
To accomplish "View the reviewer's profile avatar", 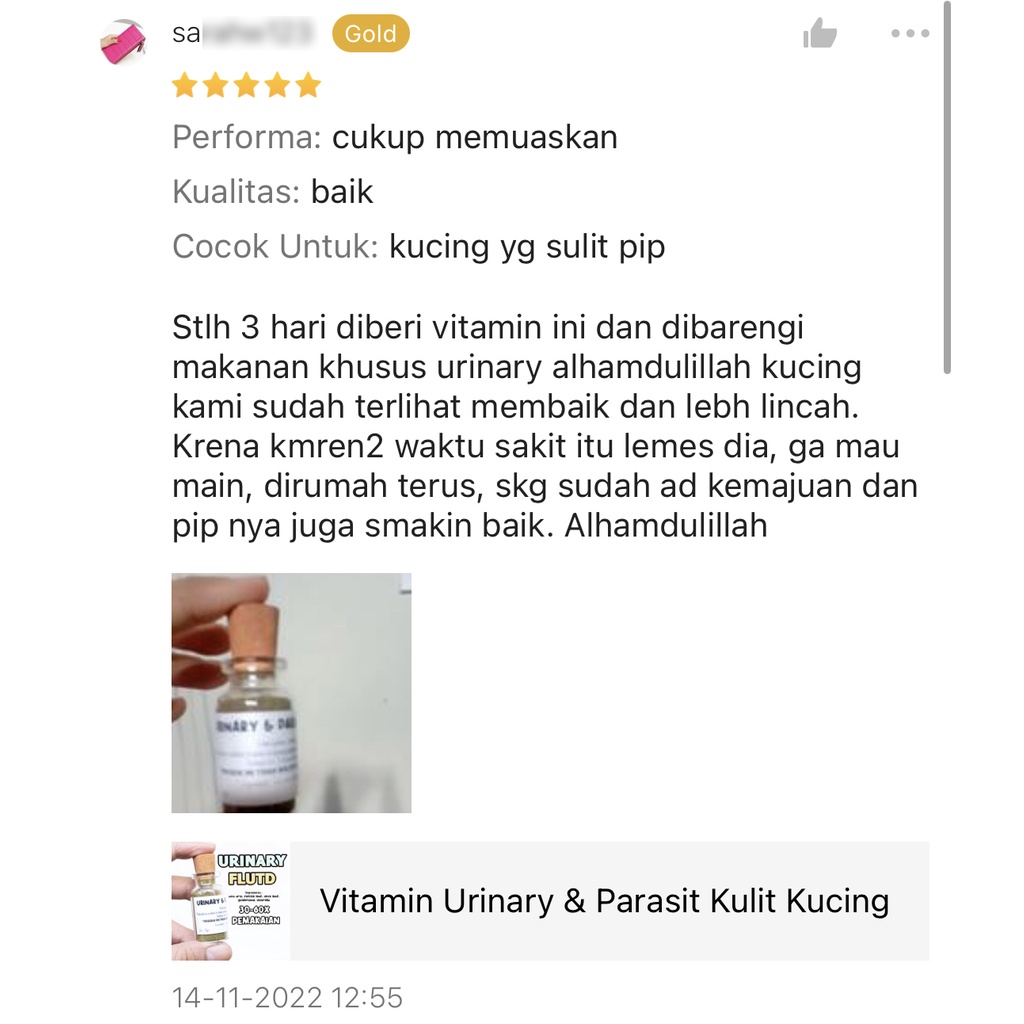I will (x=125, y=43).
